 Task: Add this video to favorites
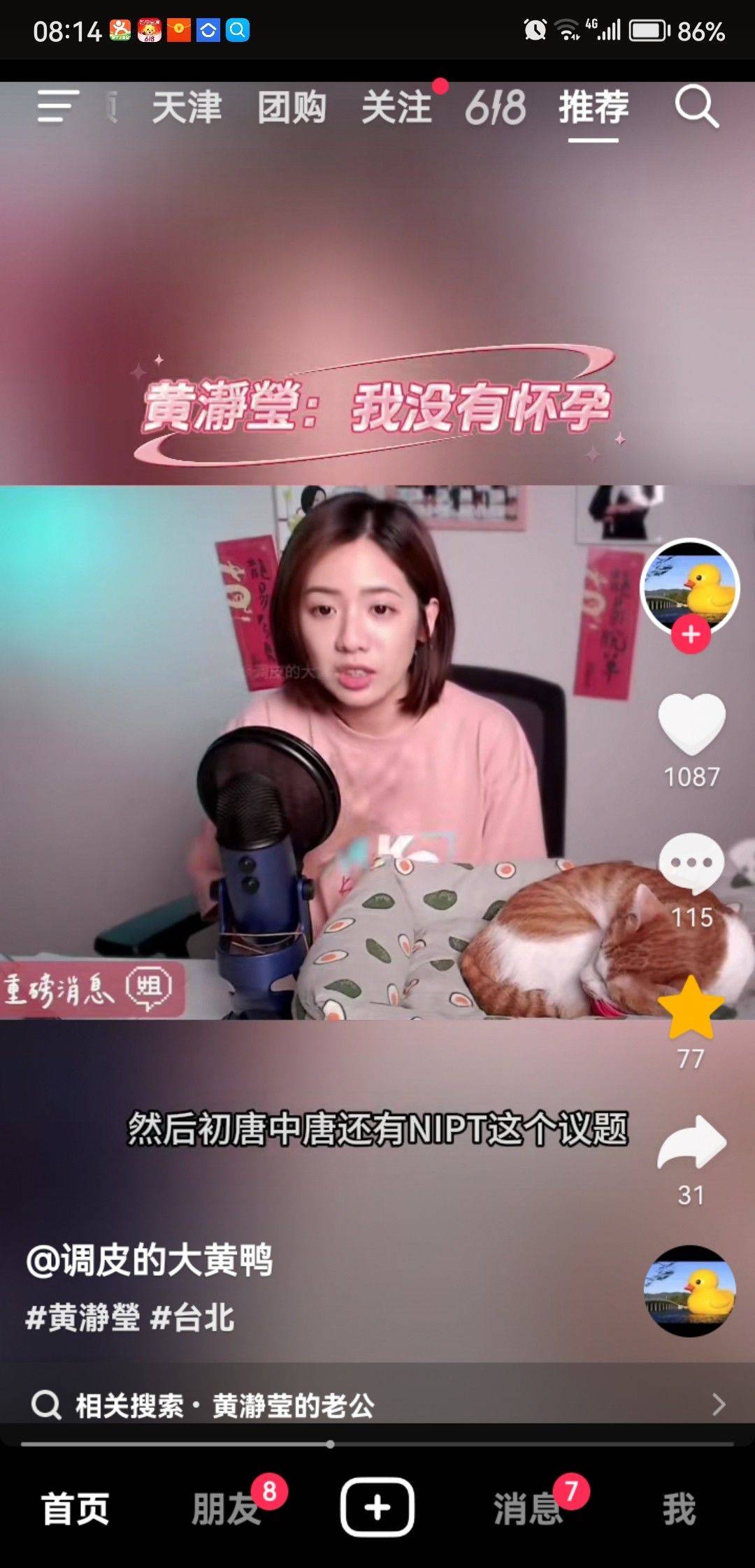pyautogui.click(x=691, y=1008)
